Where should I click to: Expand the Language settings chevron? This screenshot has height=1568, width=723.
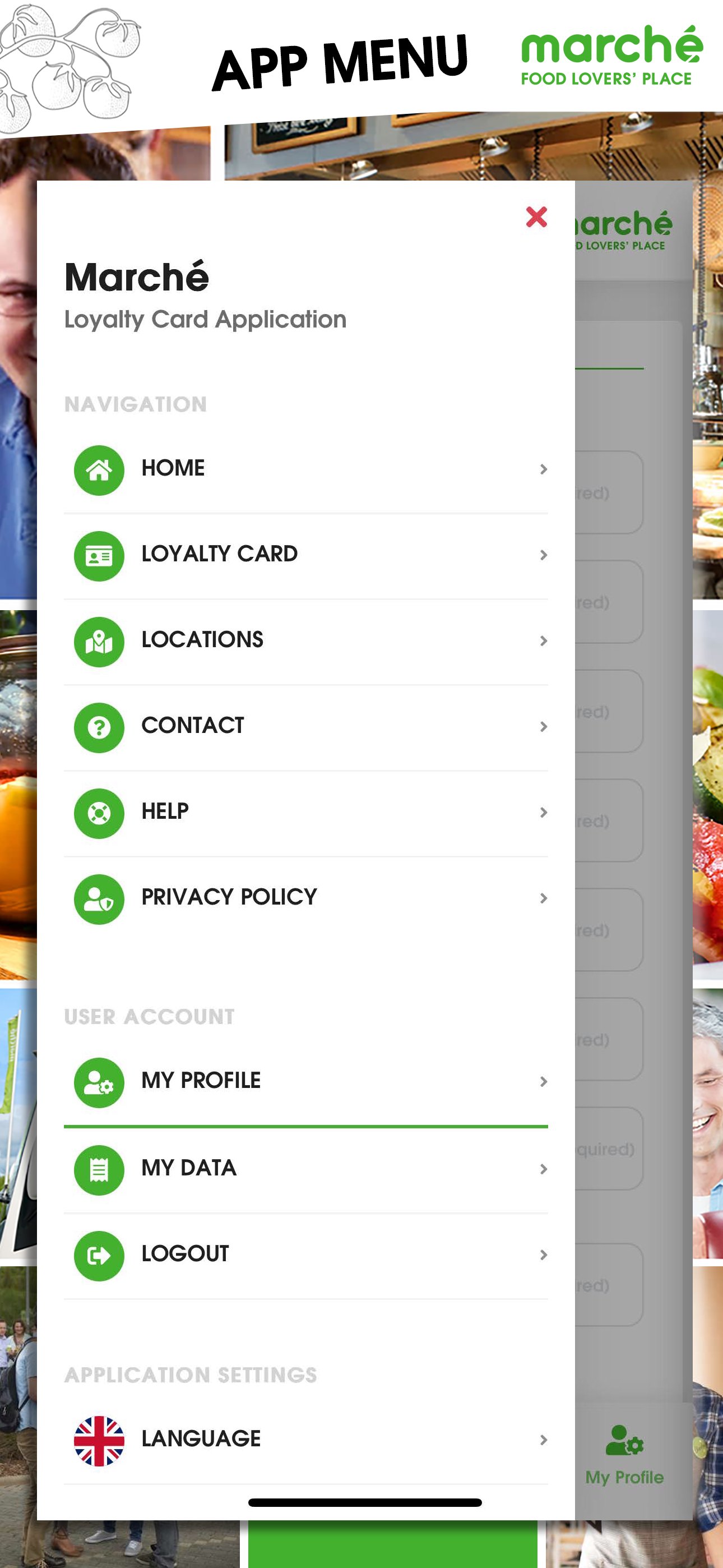[x=543, y=1439]
